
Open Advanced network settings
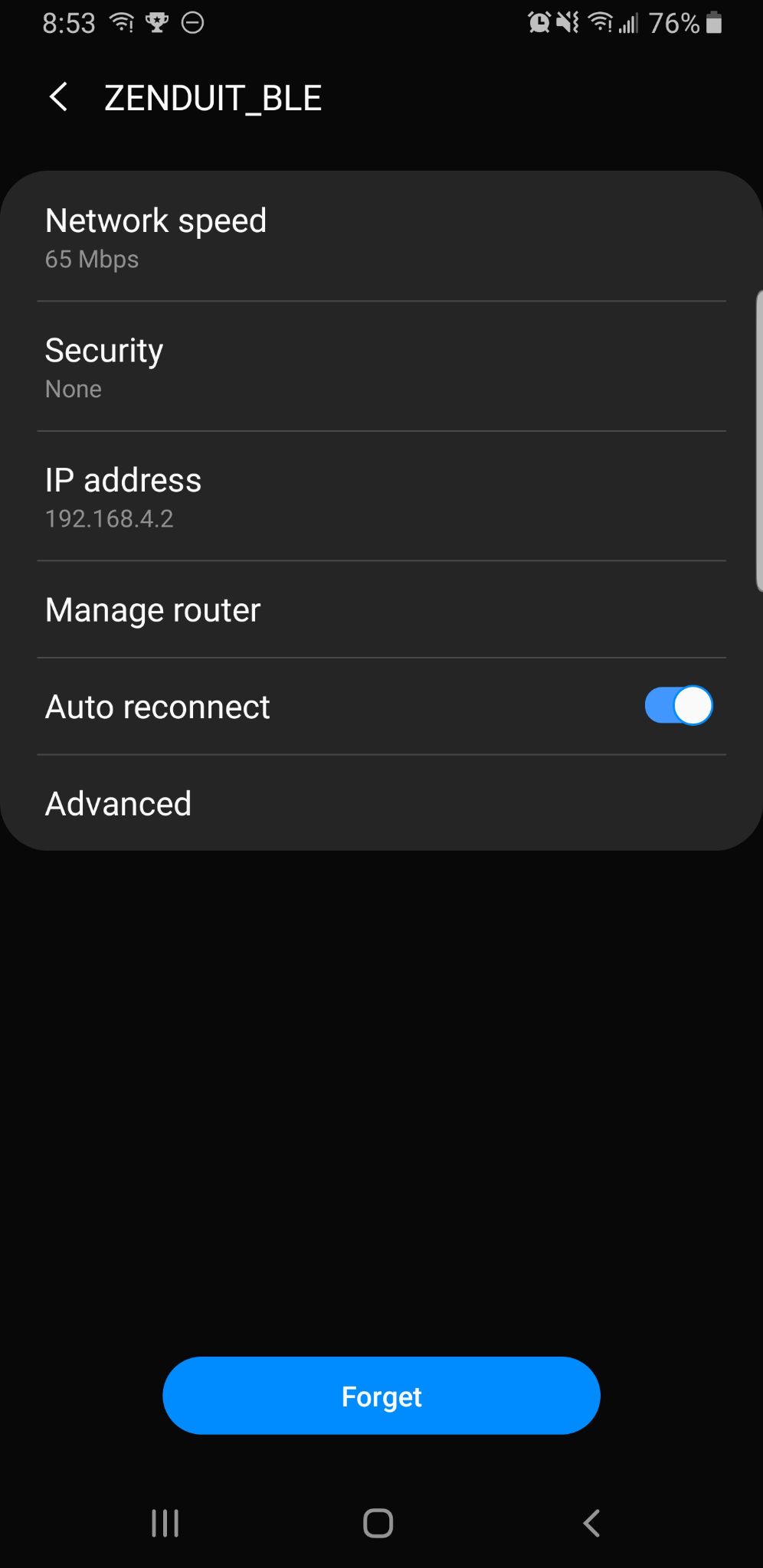381,804
